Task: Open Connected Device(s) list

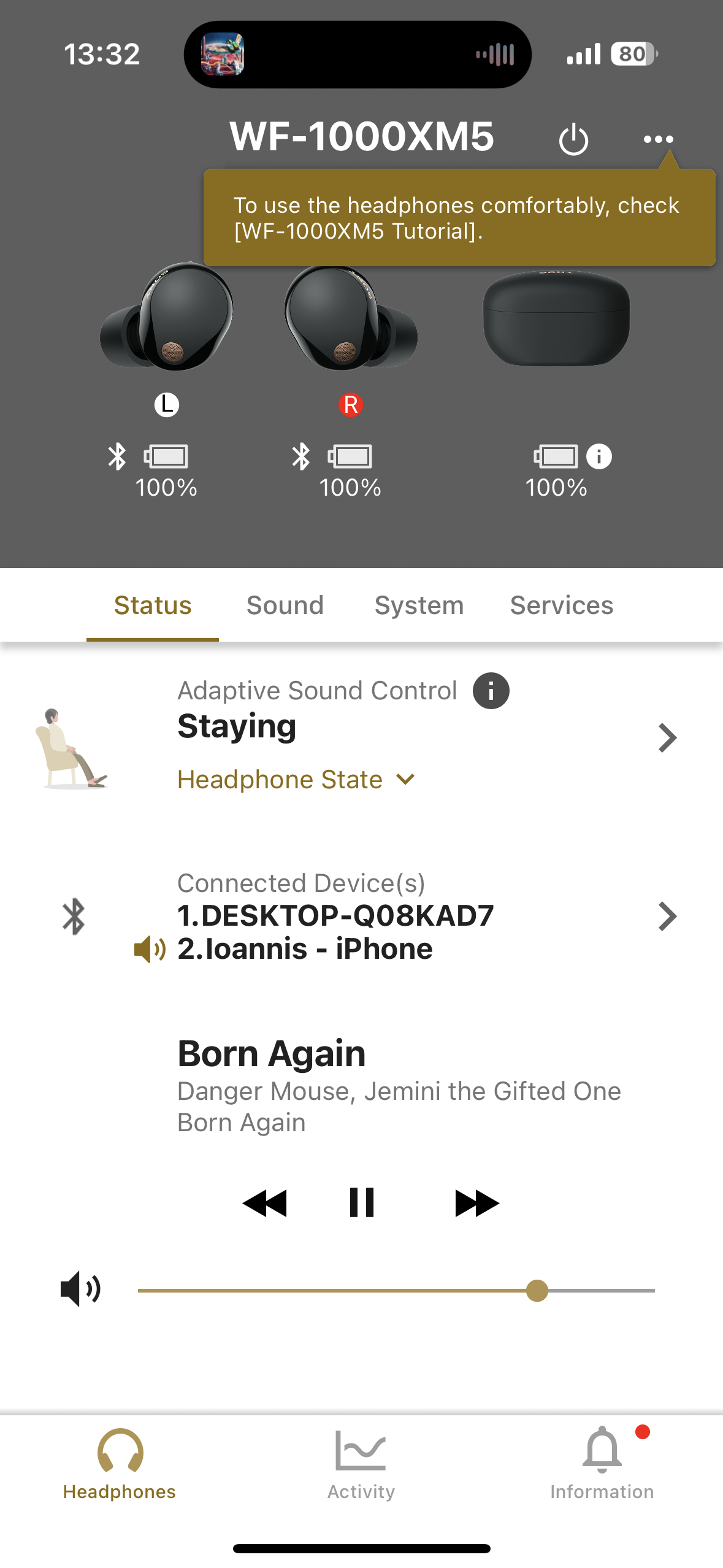Action: point(667,917)
